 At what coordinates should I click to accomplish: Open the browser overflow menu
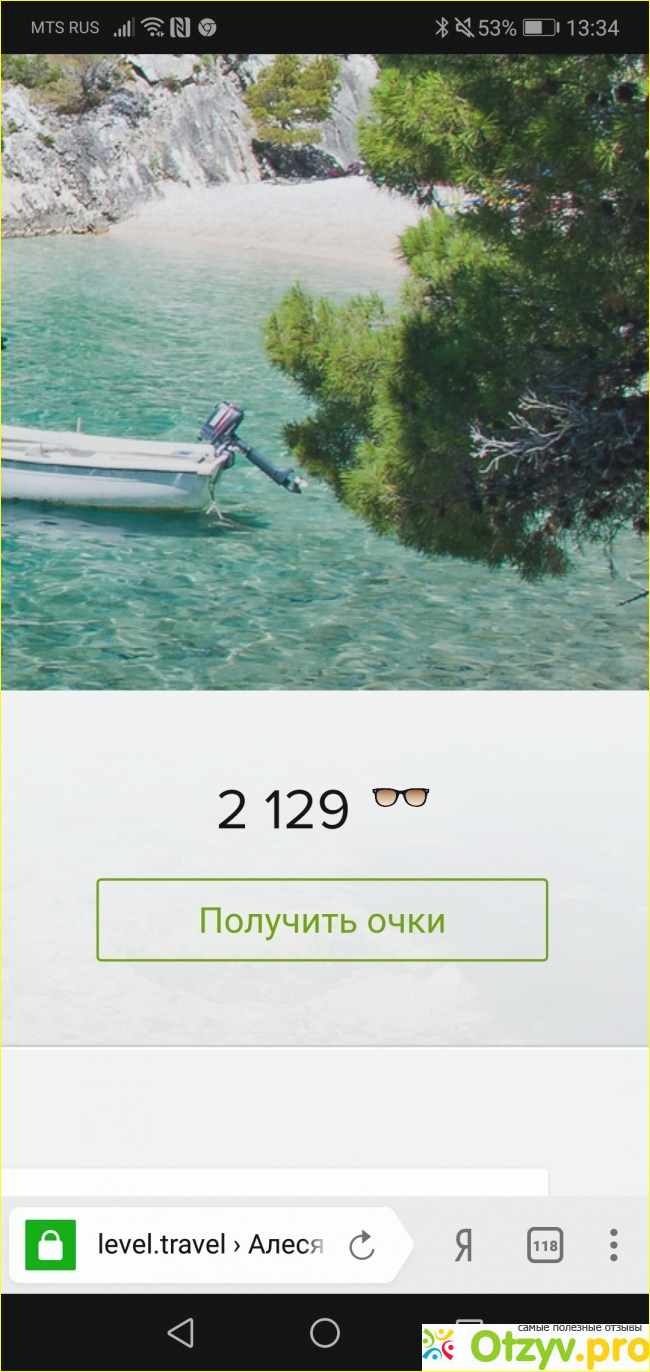pyautogui.click(x=613, y=1246)
